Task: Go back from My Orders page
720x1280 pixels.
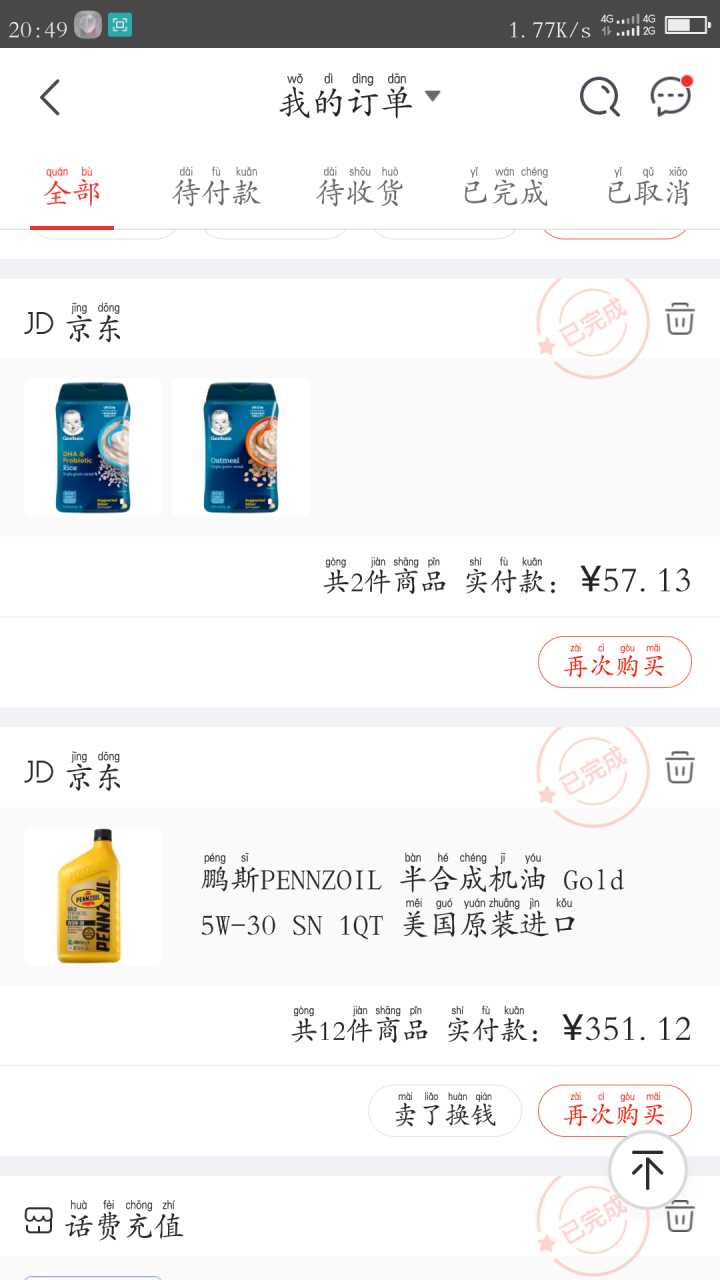Action: [50, 98]
